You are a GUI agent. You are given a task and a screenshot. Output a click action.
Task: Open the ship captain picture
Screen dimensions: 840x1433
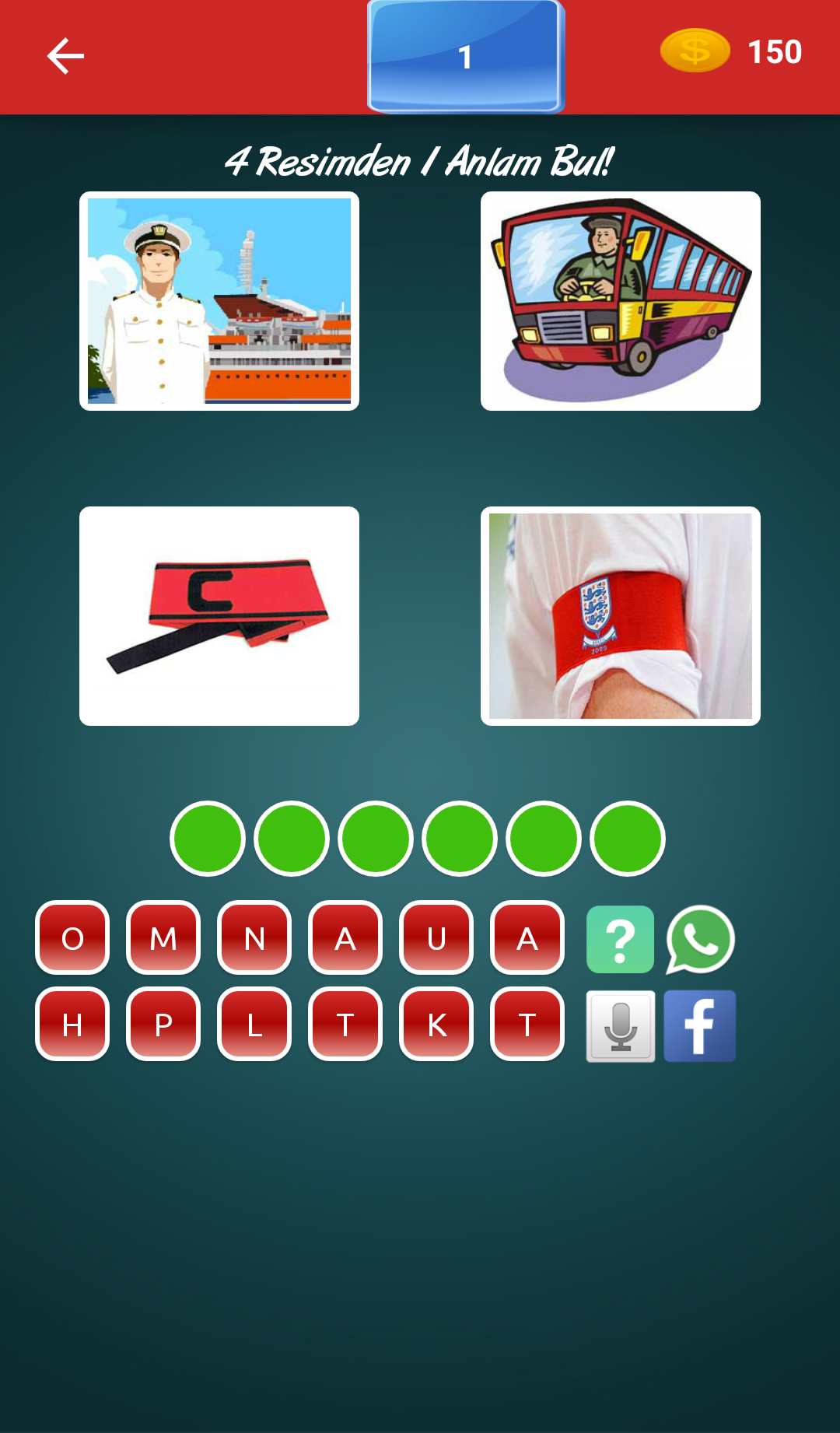[x=219, y=301]
